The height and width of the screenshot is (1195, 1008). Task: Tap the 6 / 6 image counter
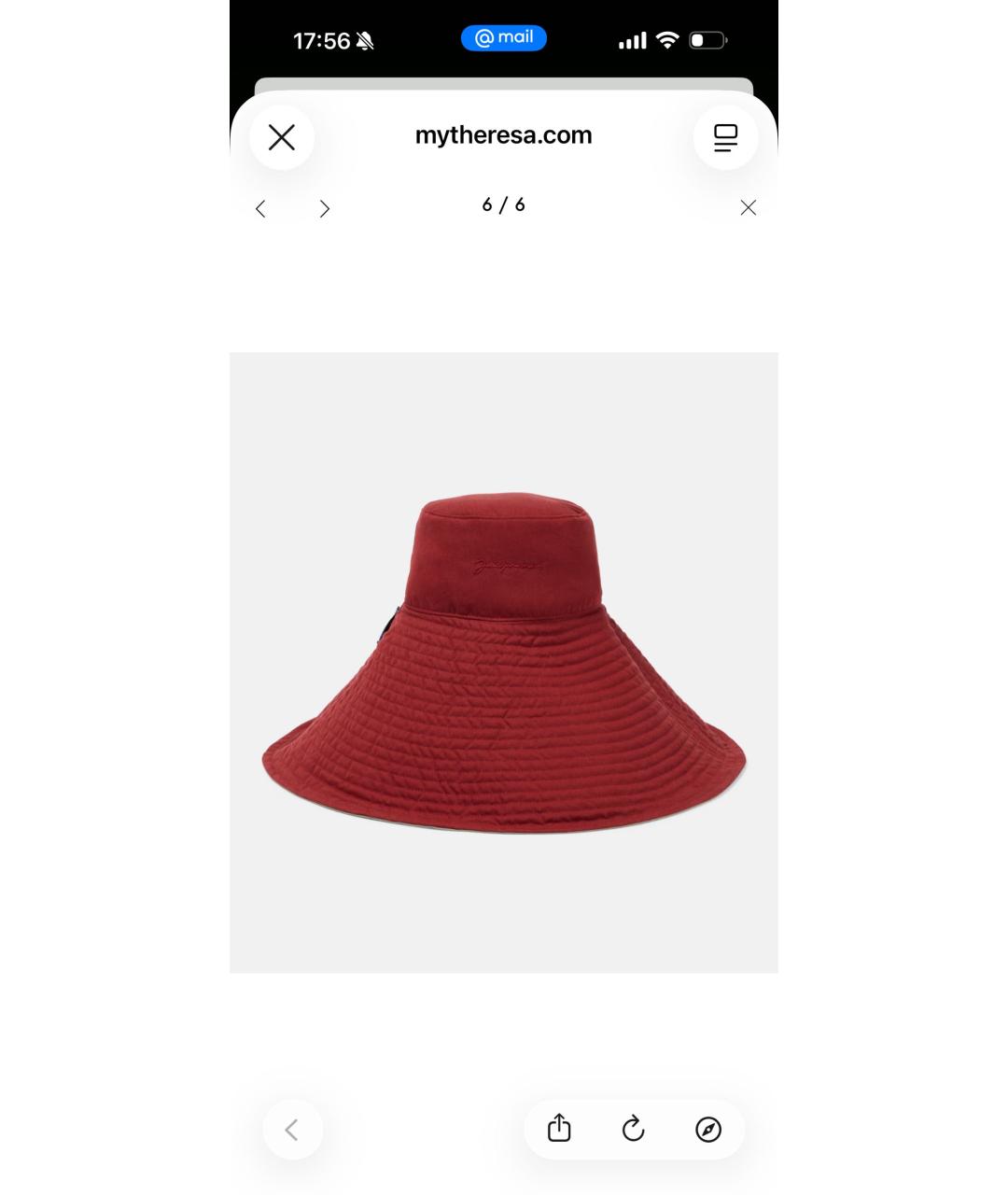click(502, 204)
